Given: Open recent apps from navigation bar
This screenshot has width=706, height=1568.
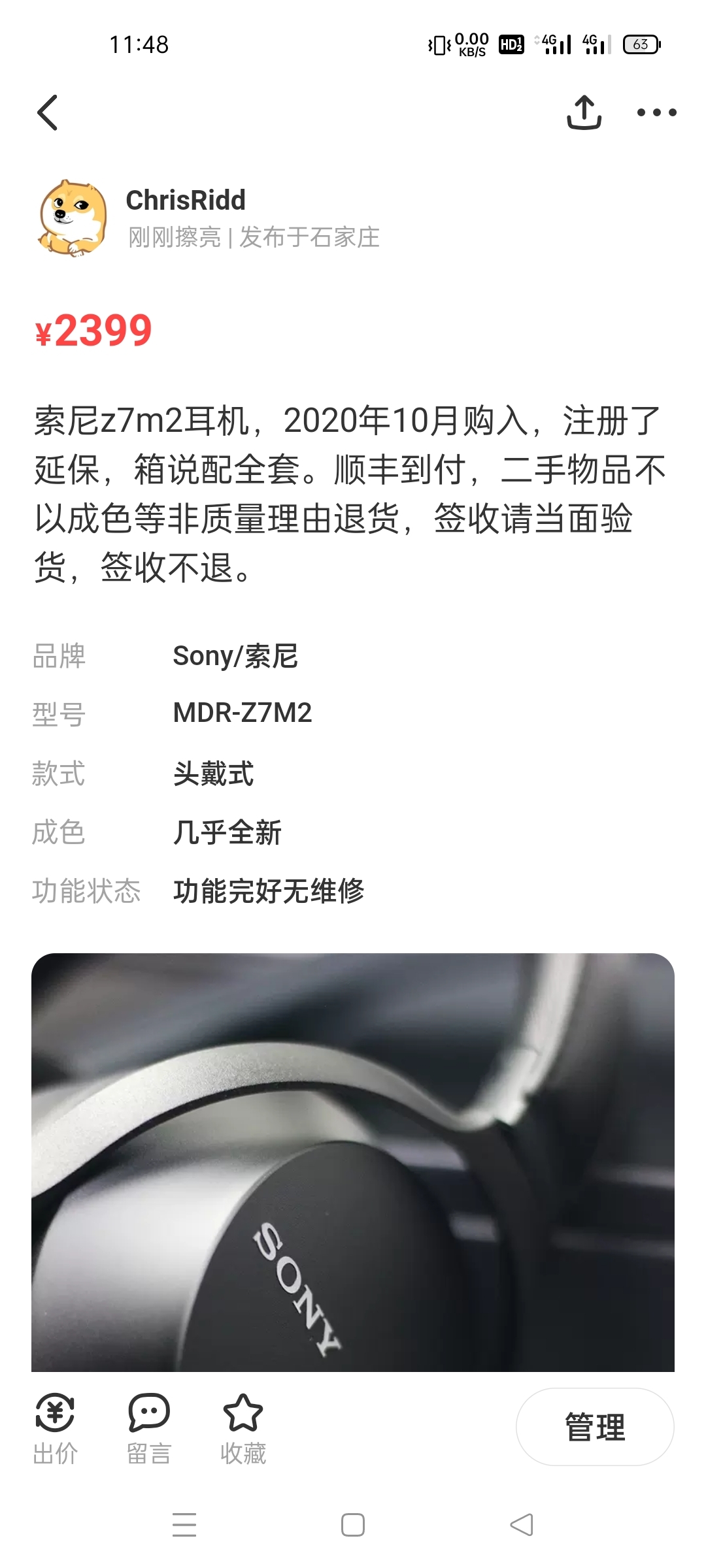Looking at the screenshot, I should click(184, 1525).
